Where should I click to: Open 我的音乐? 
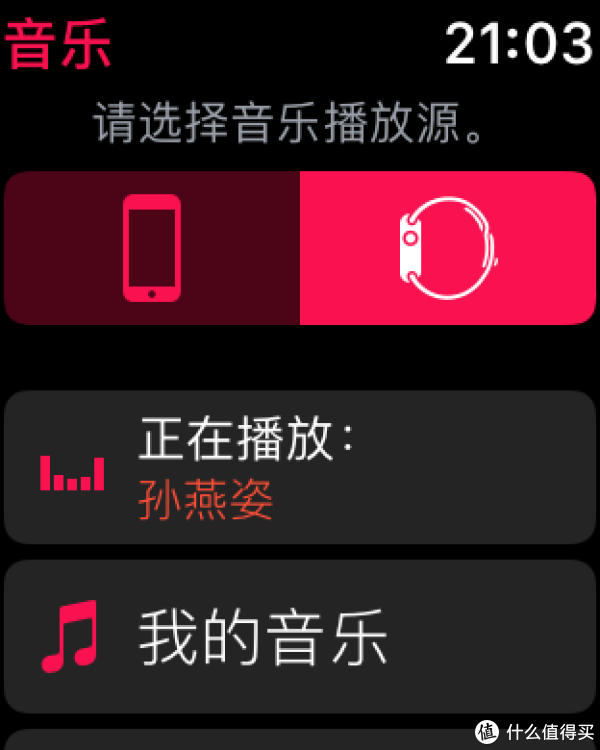pyautogui.click(x=300, y=636)
